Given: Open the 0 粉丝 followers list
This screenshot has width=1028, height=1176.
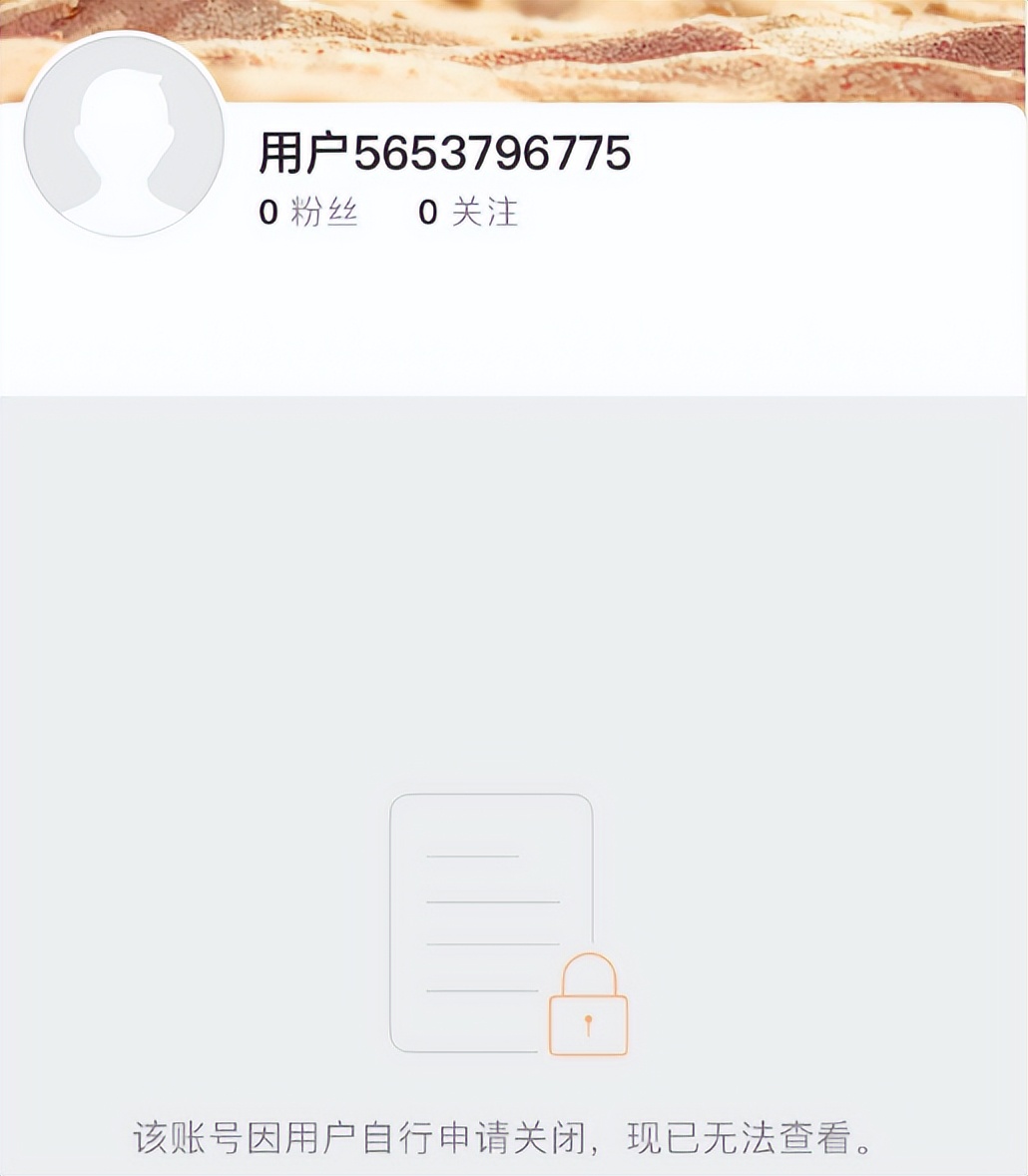Looking at the screenshot, I should (308, 213).
